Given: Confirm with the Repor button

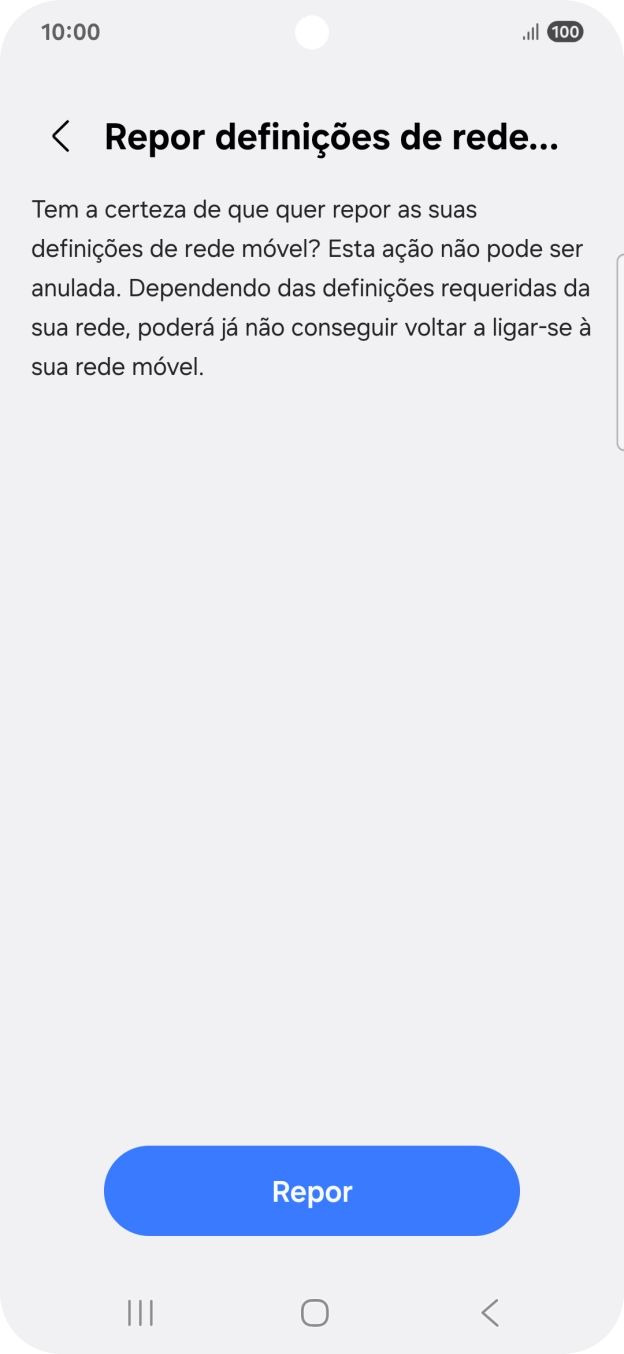Looking at the screenshot, I should point(312,1191).
